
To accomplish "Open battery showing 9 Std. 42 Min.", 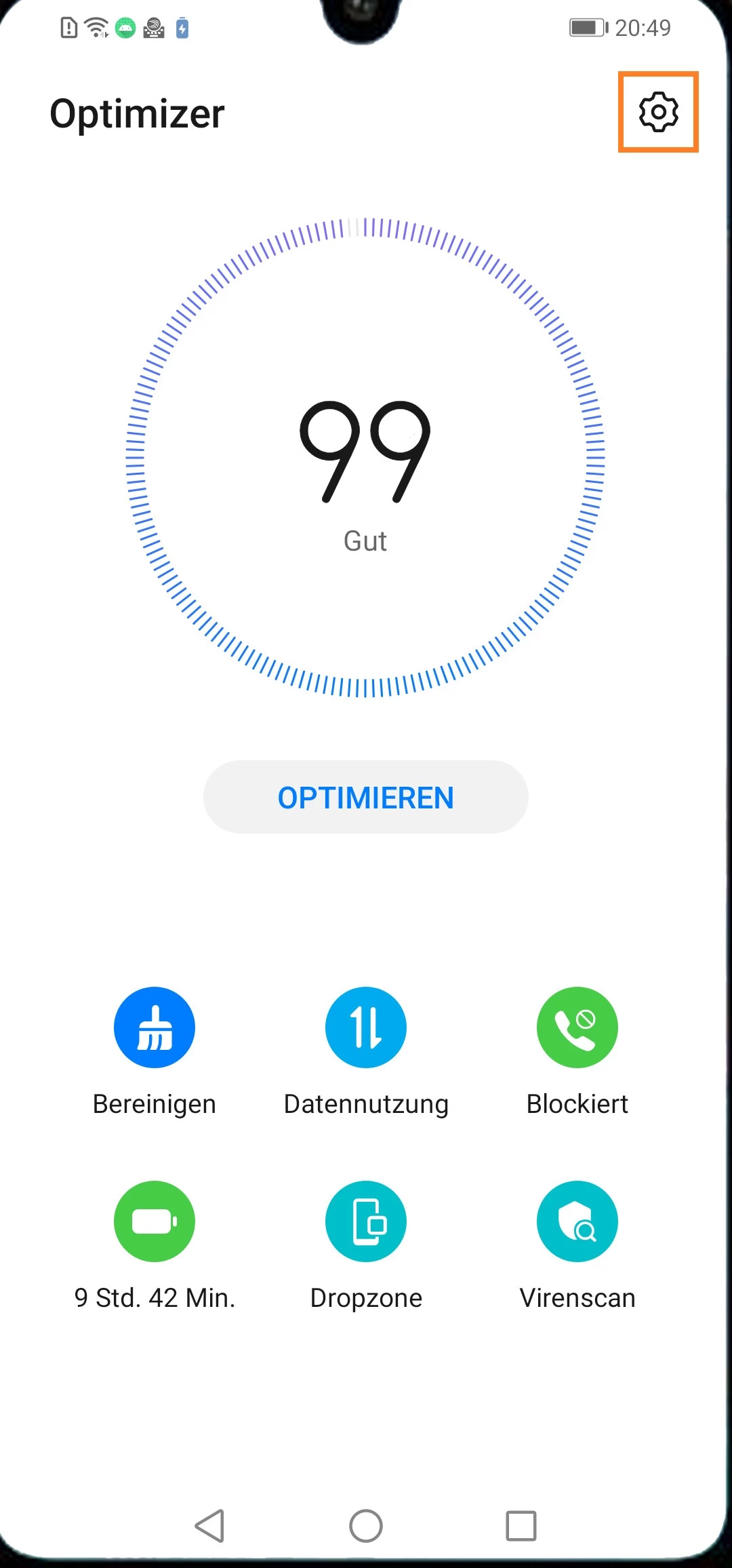I will [155, 1221].
